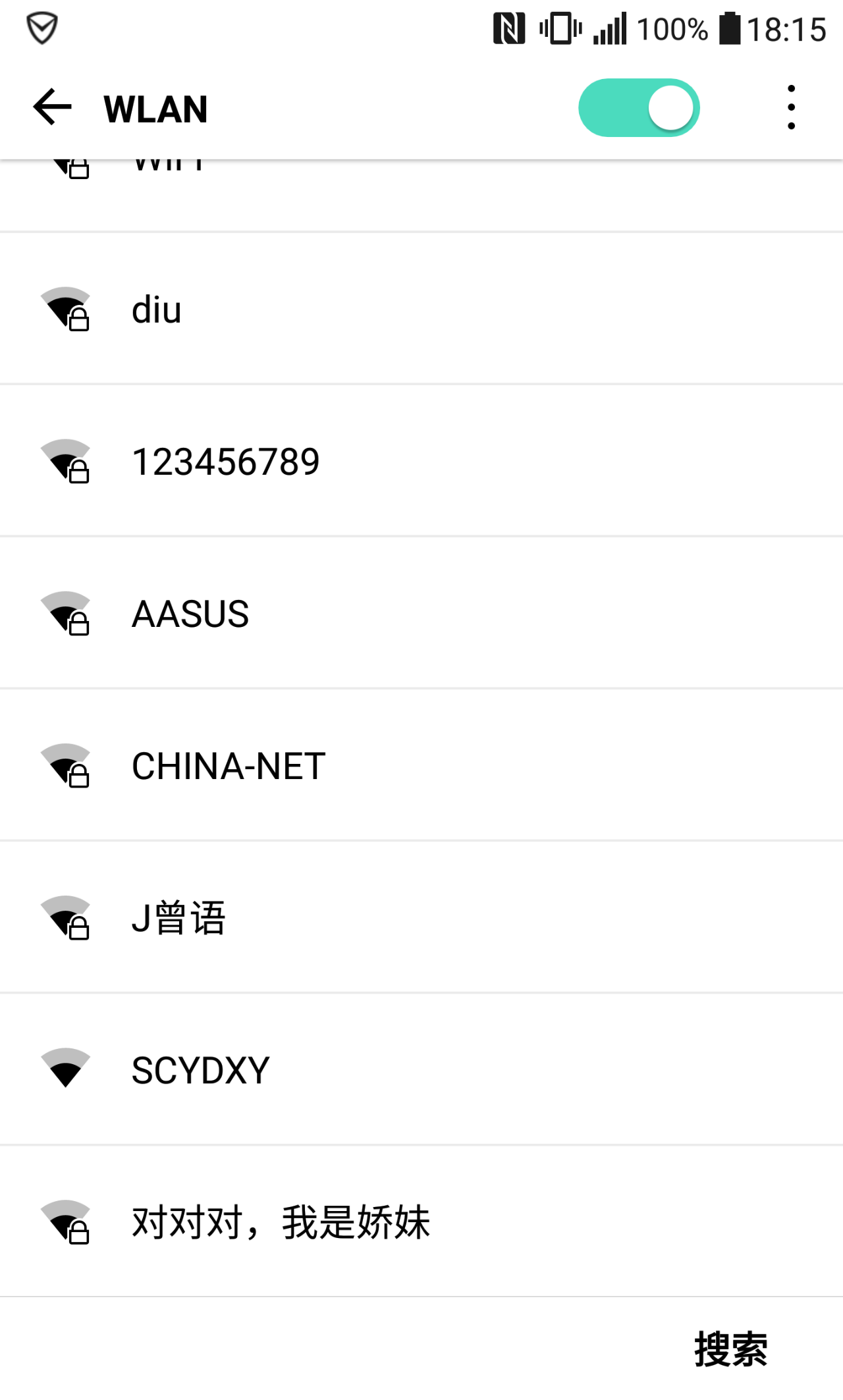Tap the 搜索 button
Viewport: 843px width, 1400px height.
coord(730,1349)
